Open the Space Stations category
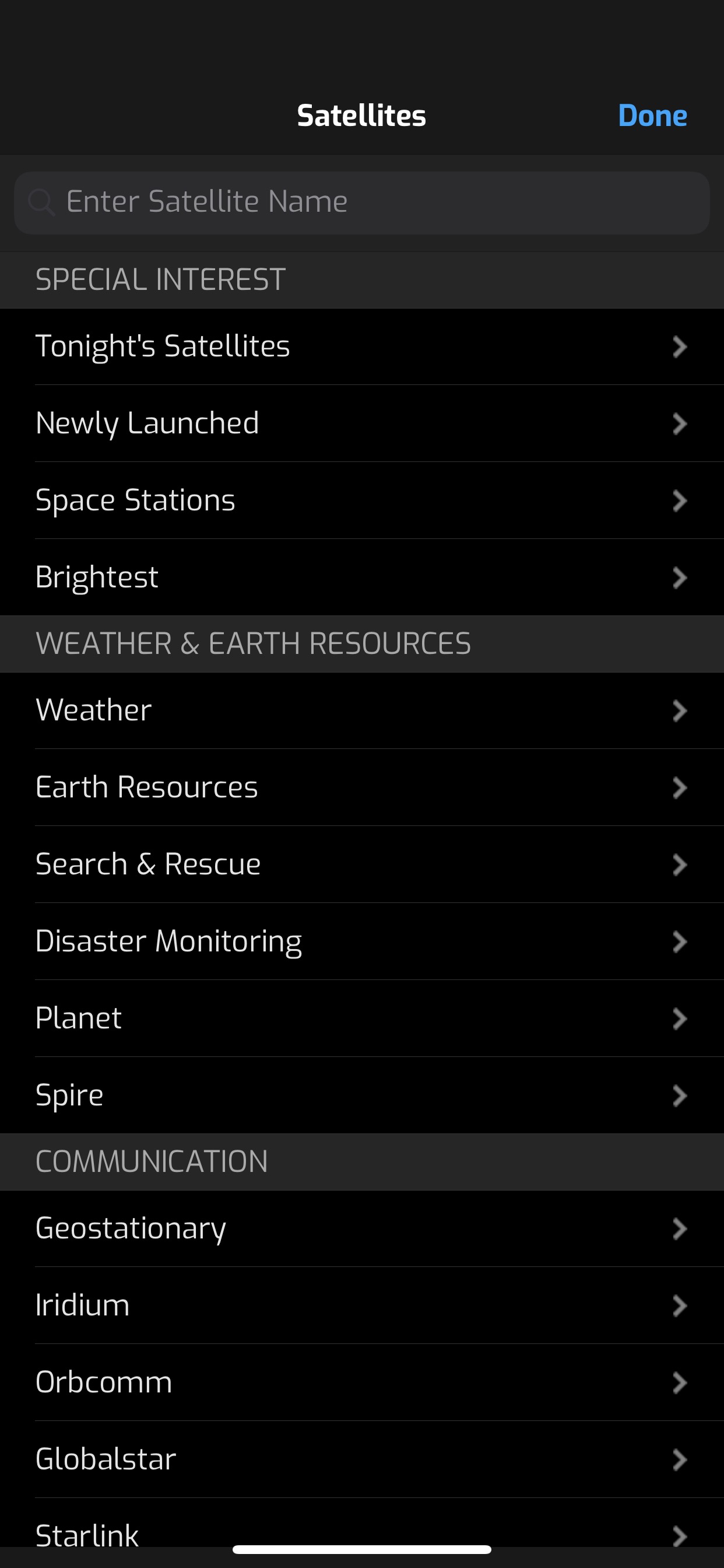This screenshot has width=724, height=1568. 361,501
